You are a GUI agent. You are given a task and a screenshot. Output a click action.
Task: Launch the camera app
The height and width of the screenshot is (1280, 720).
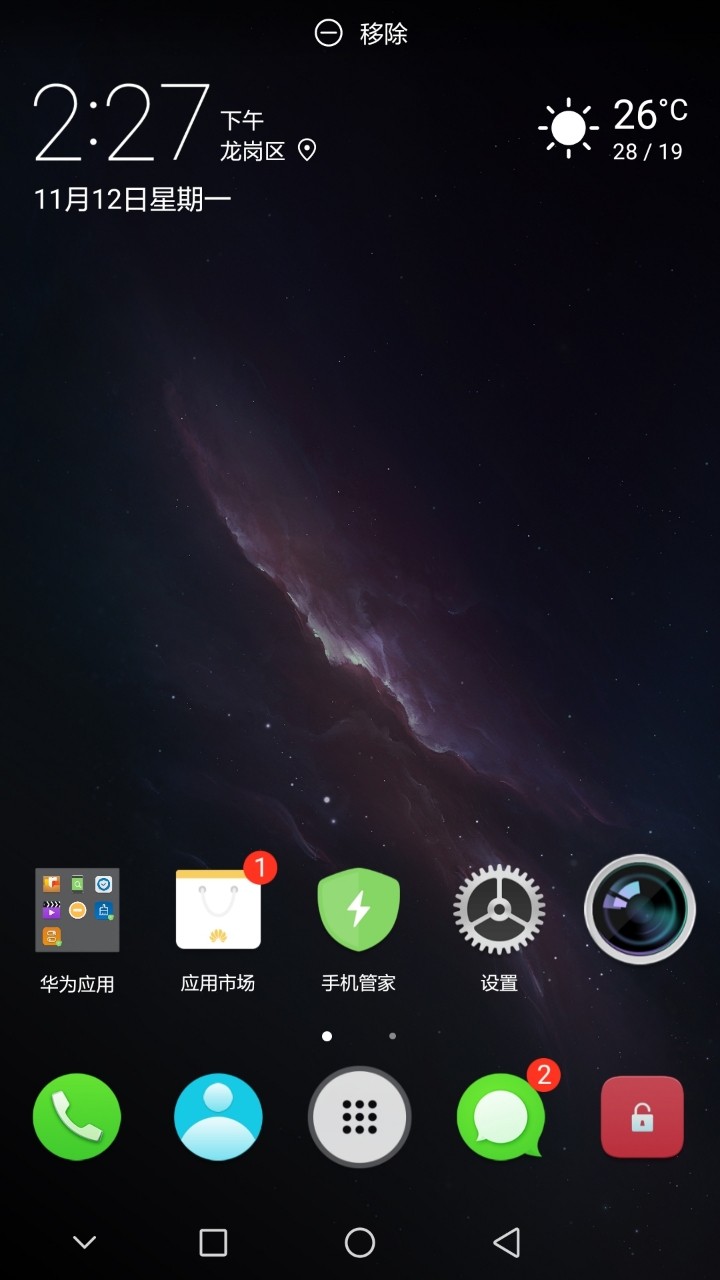point(640,910)
